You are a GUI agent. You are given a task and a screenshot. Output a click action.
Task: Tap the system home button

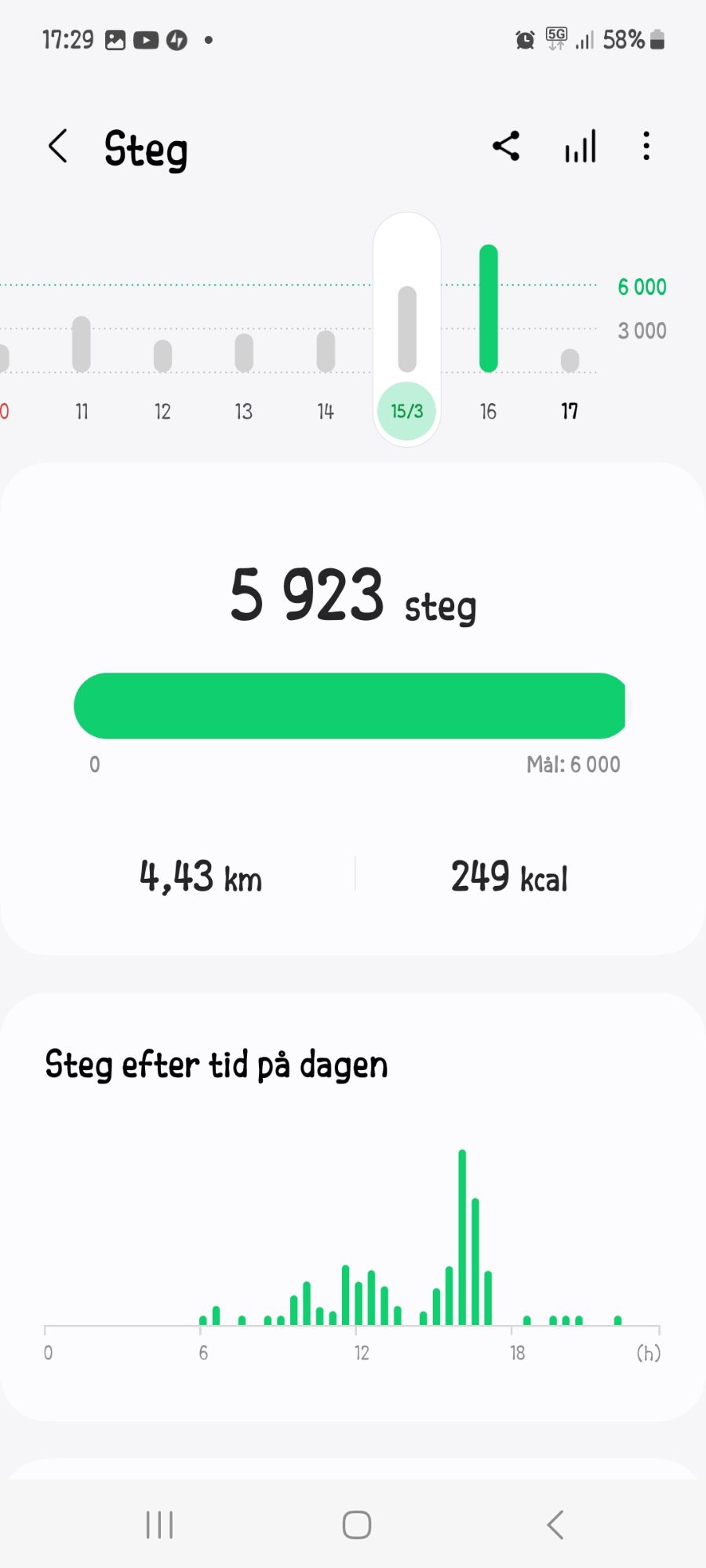pos(357,1525)
